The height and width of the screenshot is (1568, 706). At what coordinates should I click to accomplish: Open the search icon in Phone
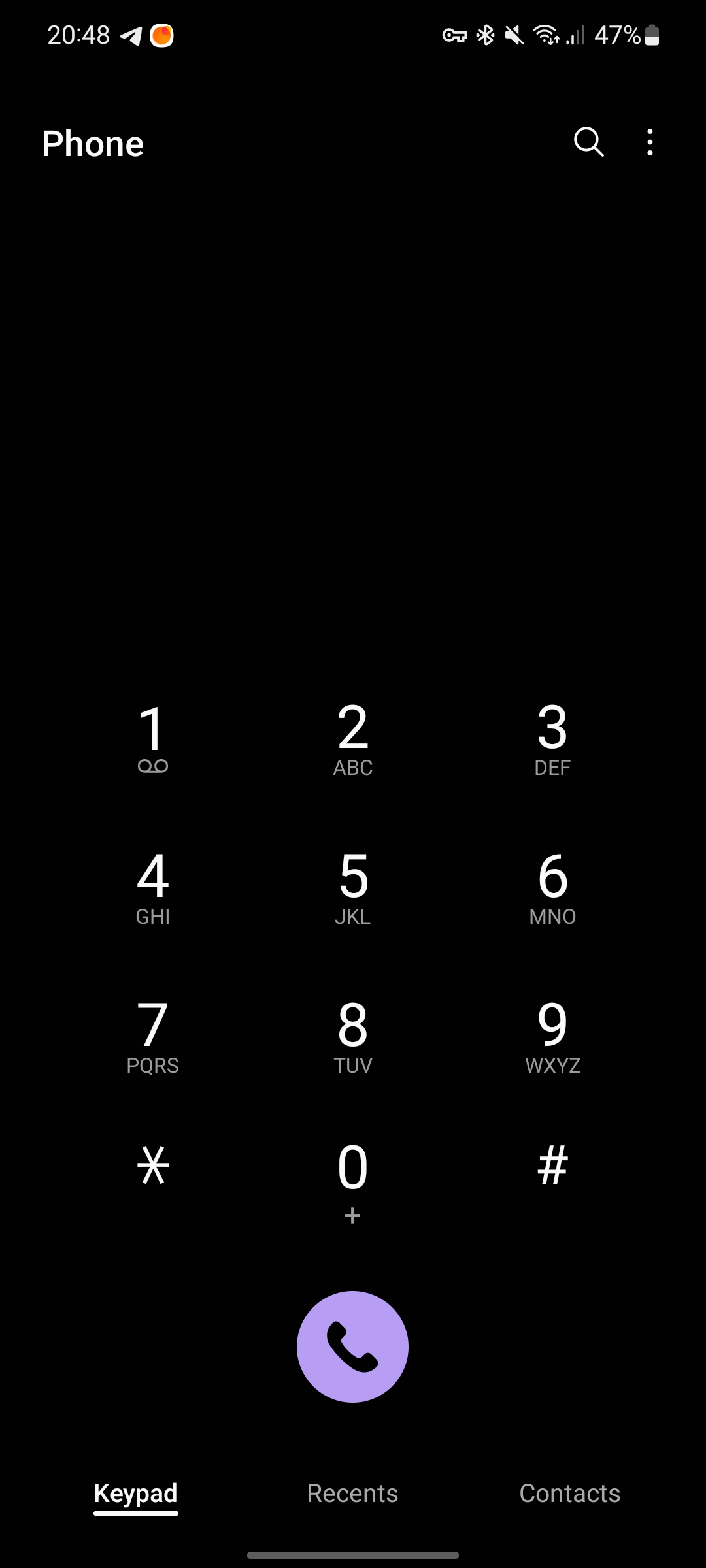click(x=588, y=142)
